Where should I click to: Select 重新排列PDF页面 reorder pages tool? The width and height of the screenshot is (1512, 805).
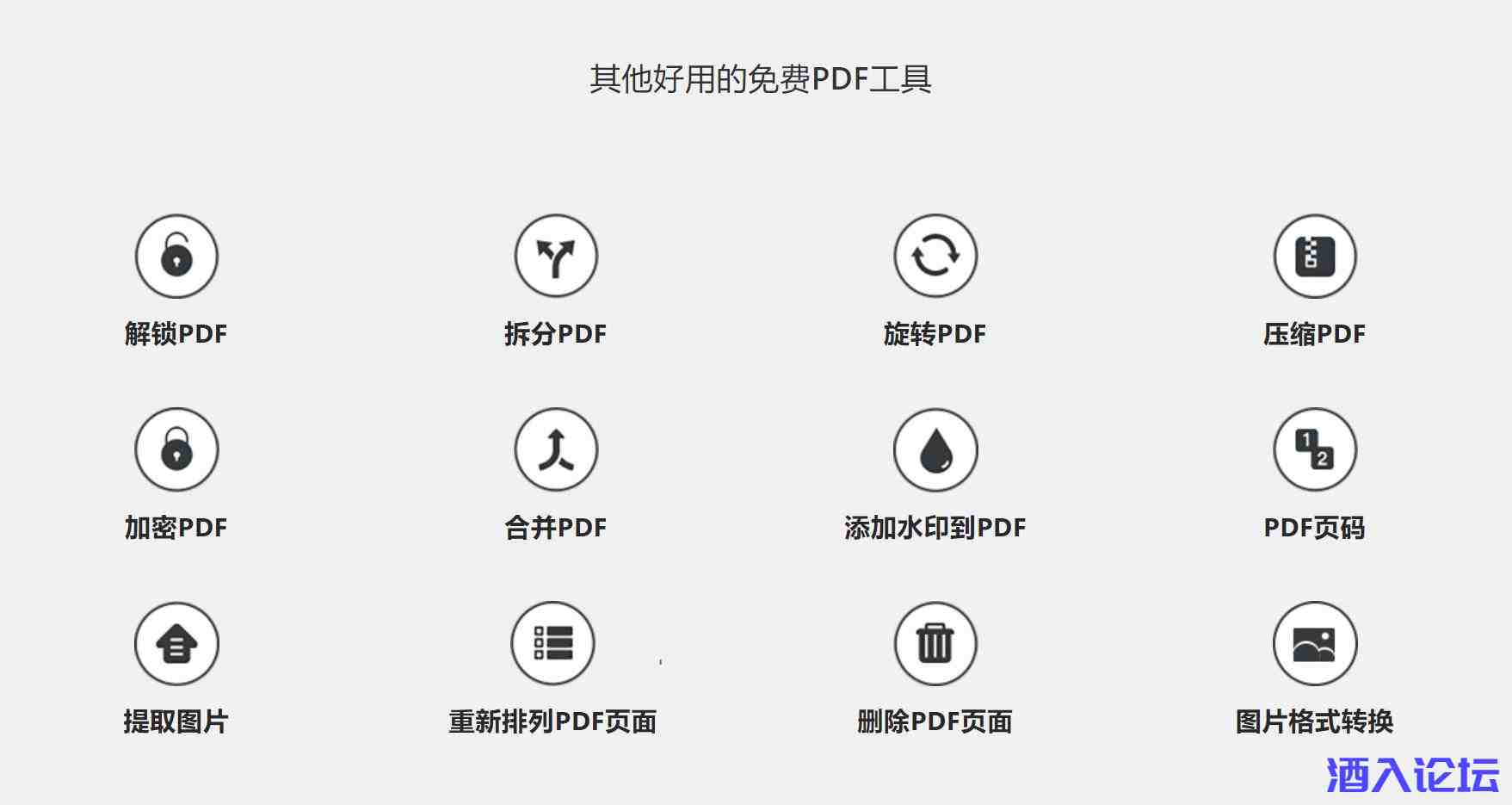pos(553,644)
